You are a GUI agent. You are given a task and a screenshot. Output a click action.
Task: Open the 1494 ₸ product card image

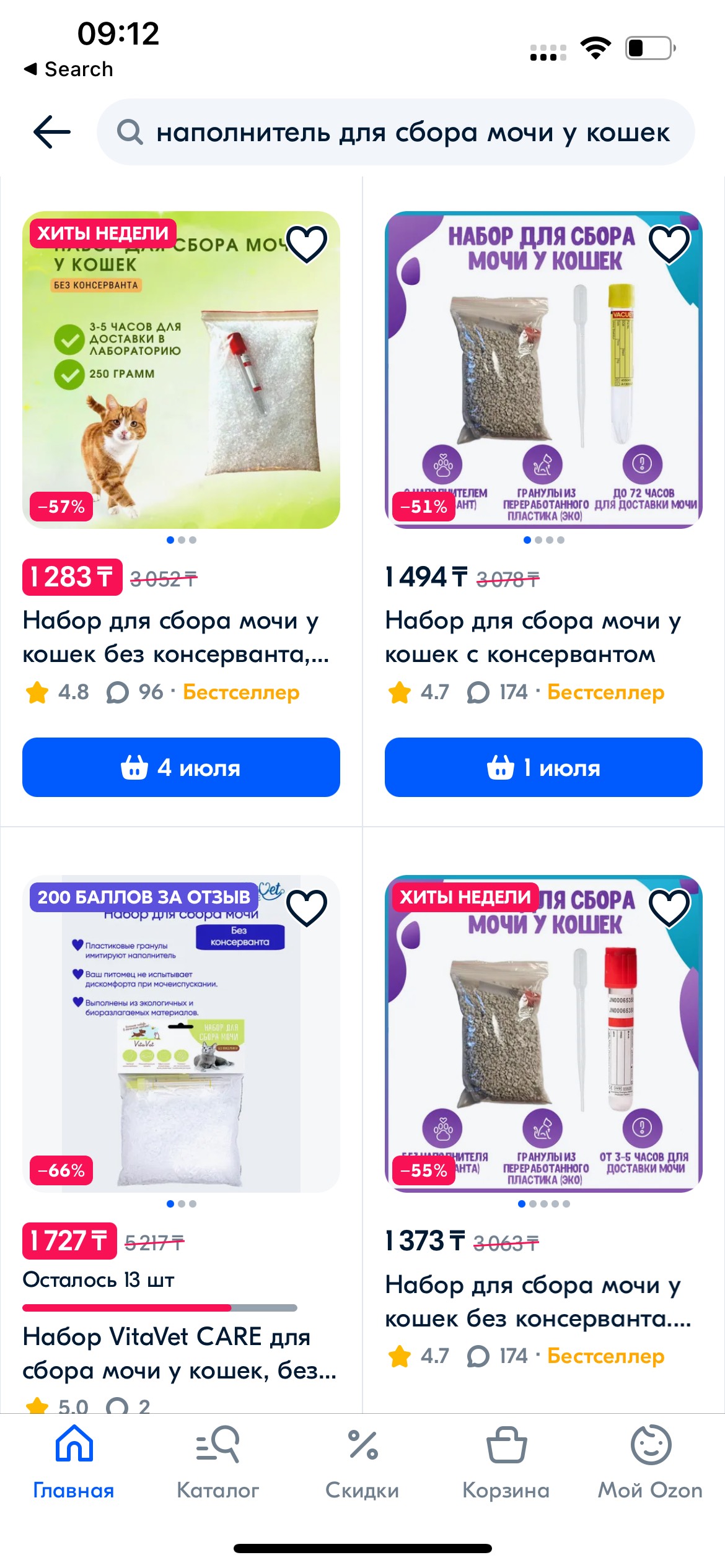pos(543,370)
